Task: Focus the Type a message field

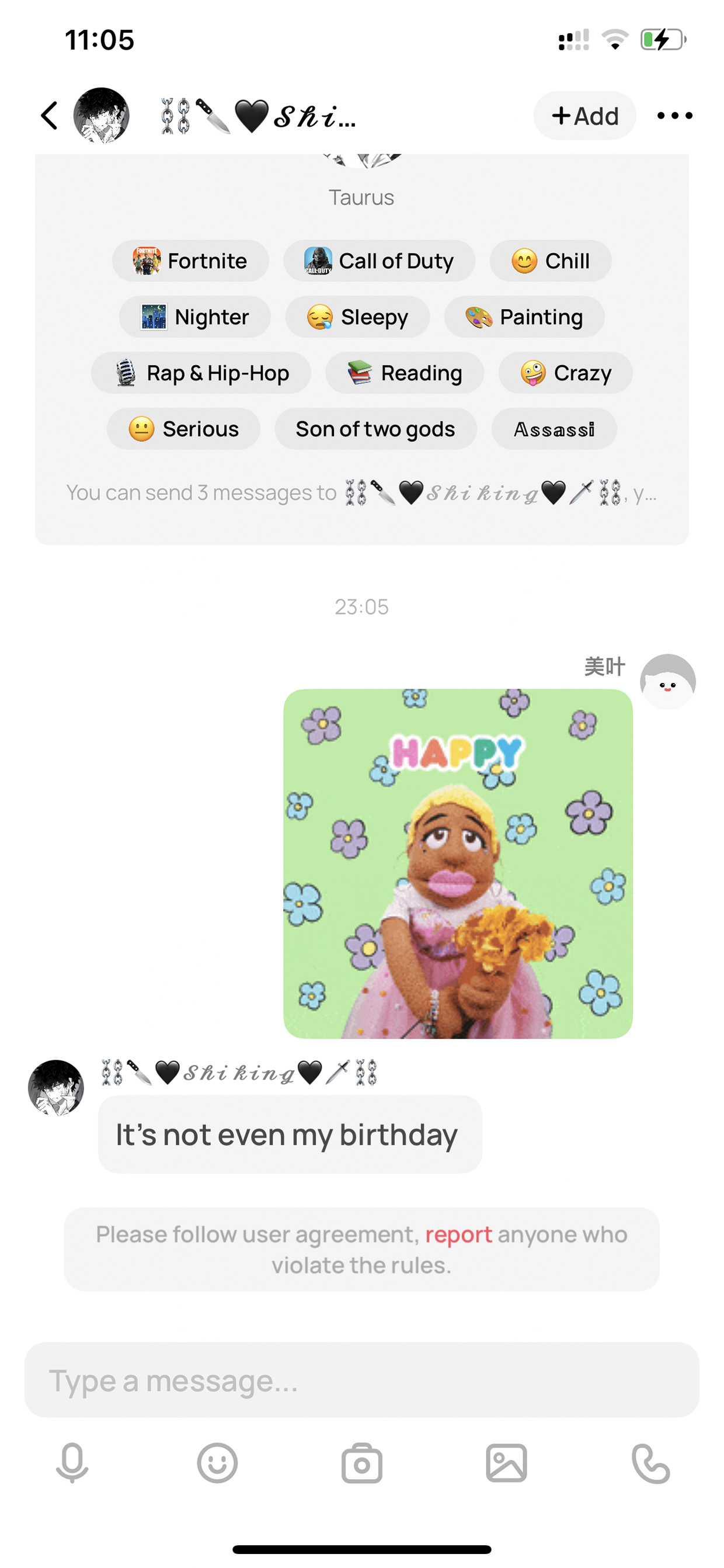Action: coord(362,1380)
